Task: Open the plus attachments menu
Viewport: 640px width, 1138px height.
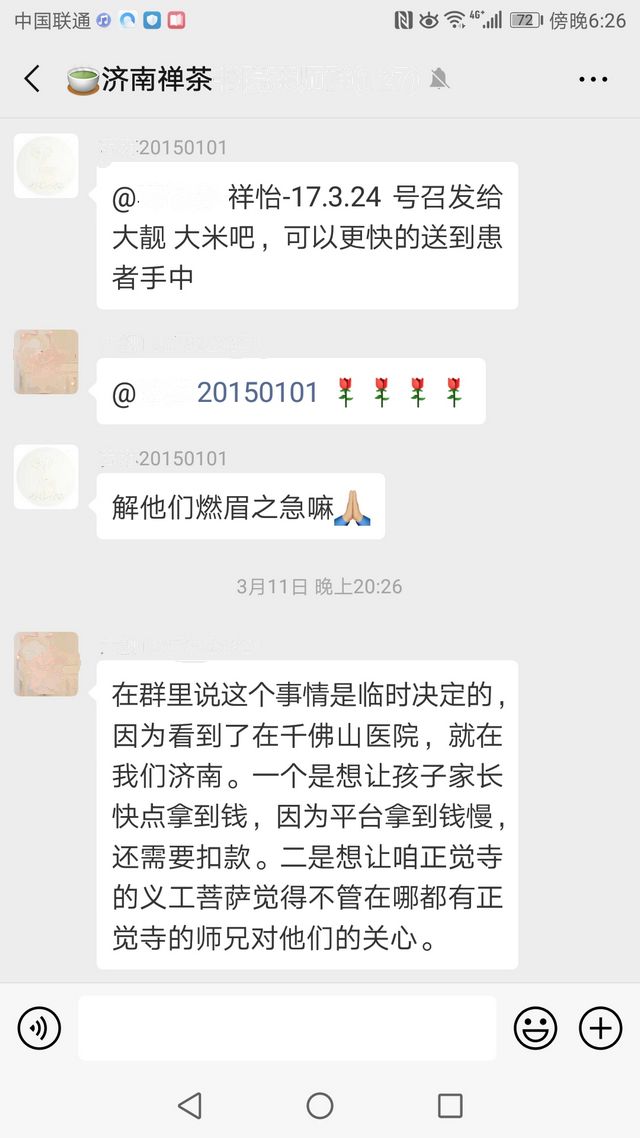Action: point(600,1027)
